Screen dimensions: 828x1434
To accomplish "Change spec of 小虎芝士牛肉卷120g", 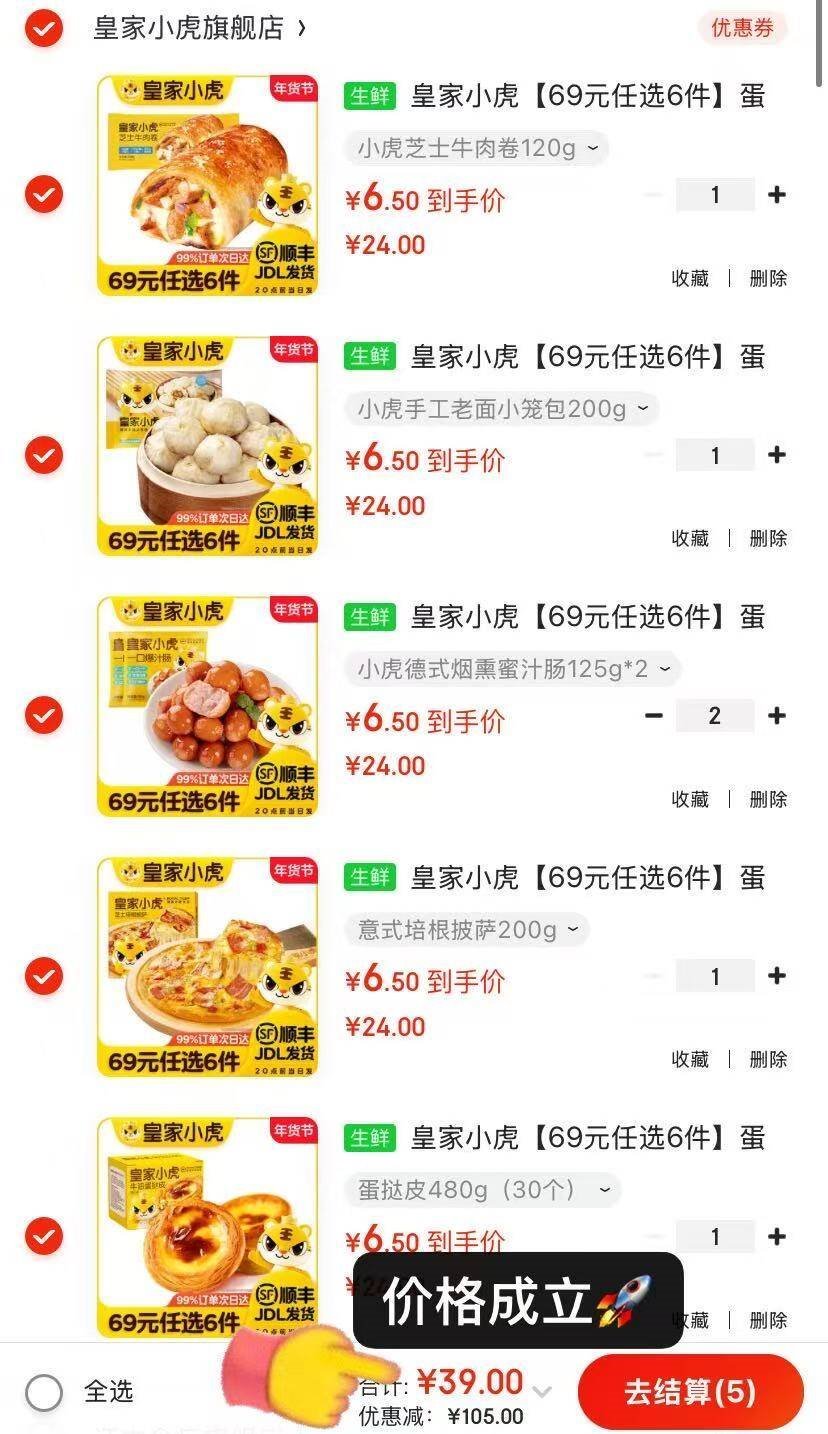I will click(477, 149).
